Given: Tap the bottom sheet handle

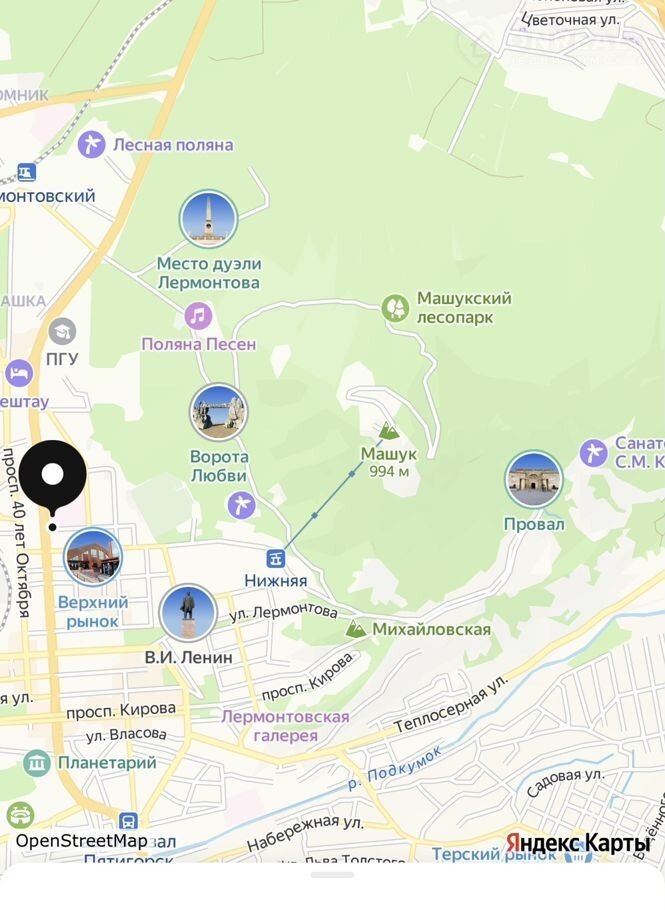Looking at the screenshot, I should coord(332,875).
